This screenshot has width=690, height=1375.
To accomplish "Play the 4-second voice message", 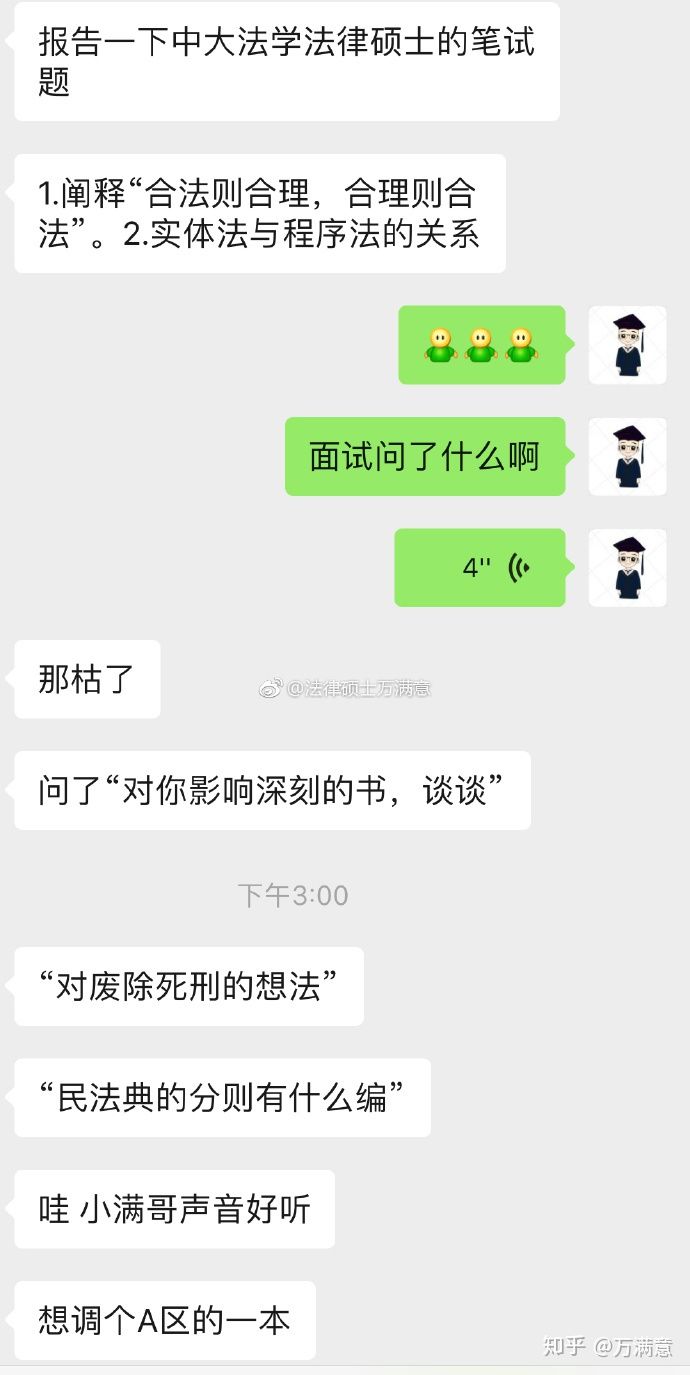I will point(480,568).
